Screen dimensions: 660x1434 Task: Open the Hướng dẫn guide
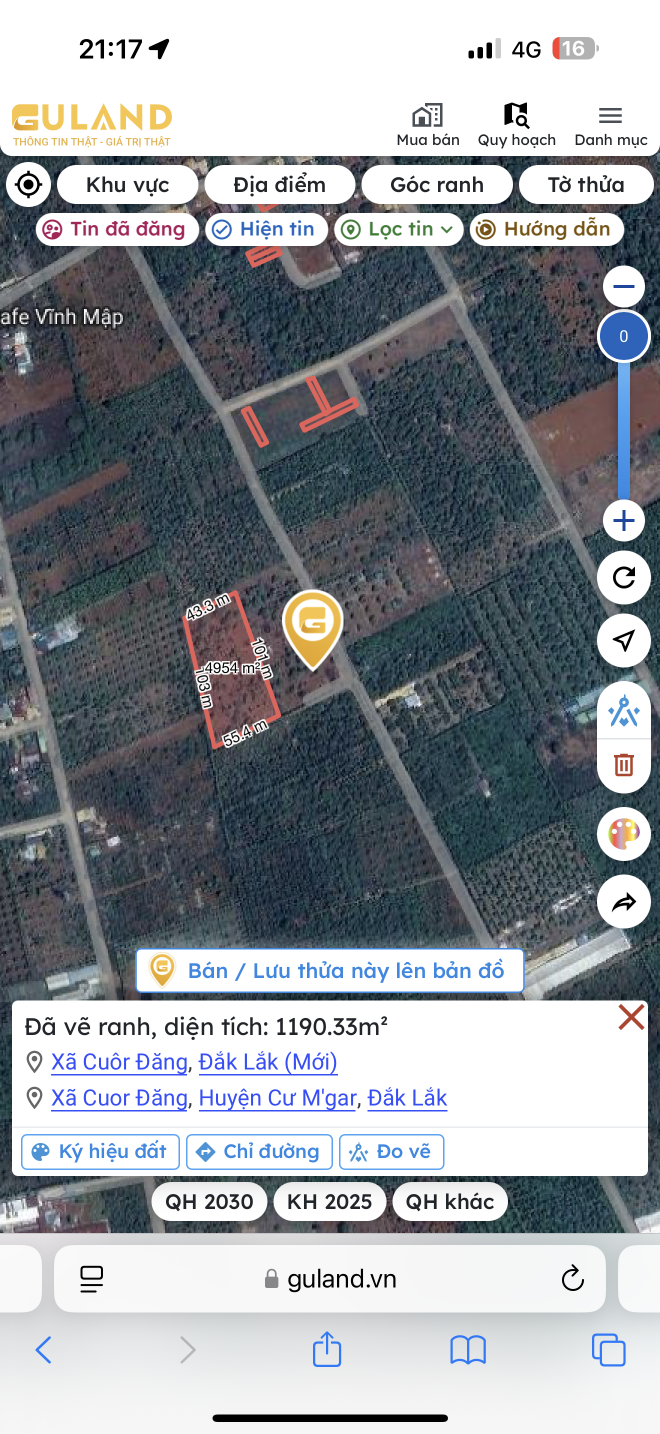pyautogui.click(x=545, y=229)
